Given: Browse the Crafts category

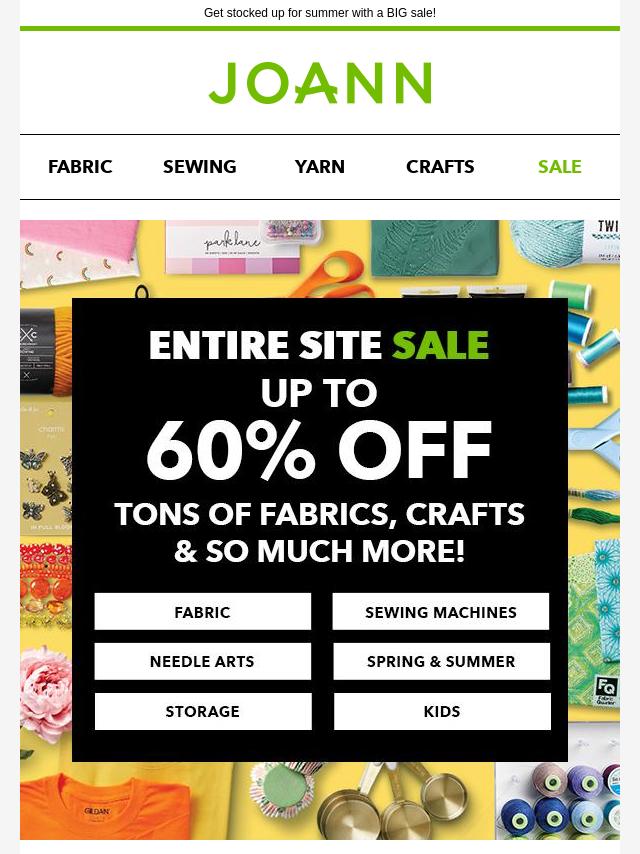Looking at the screenshot, I should click(x=440, y=167).
